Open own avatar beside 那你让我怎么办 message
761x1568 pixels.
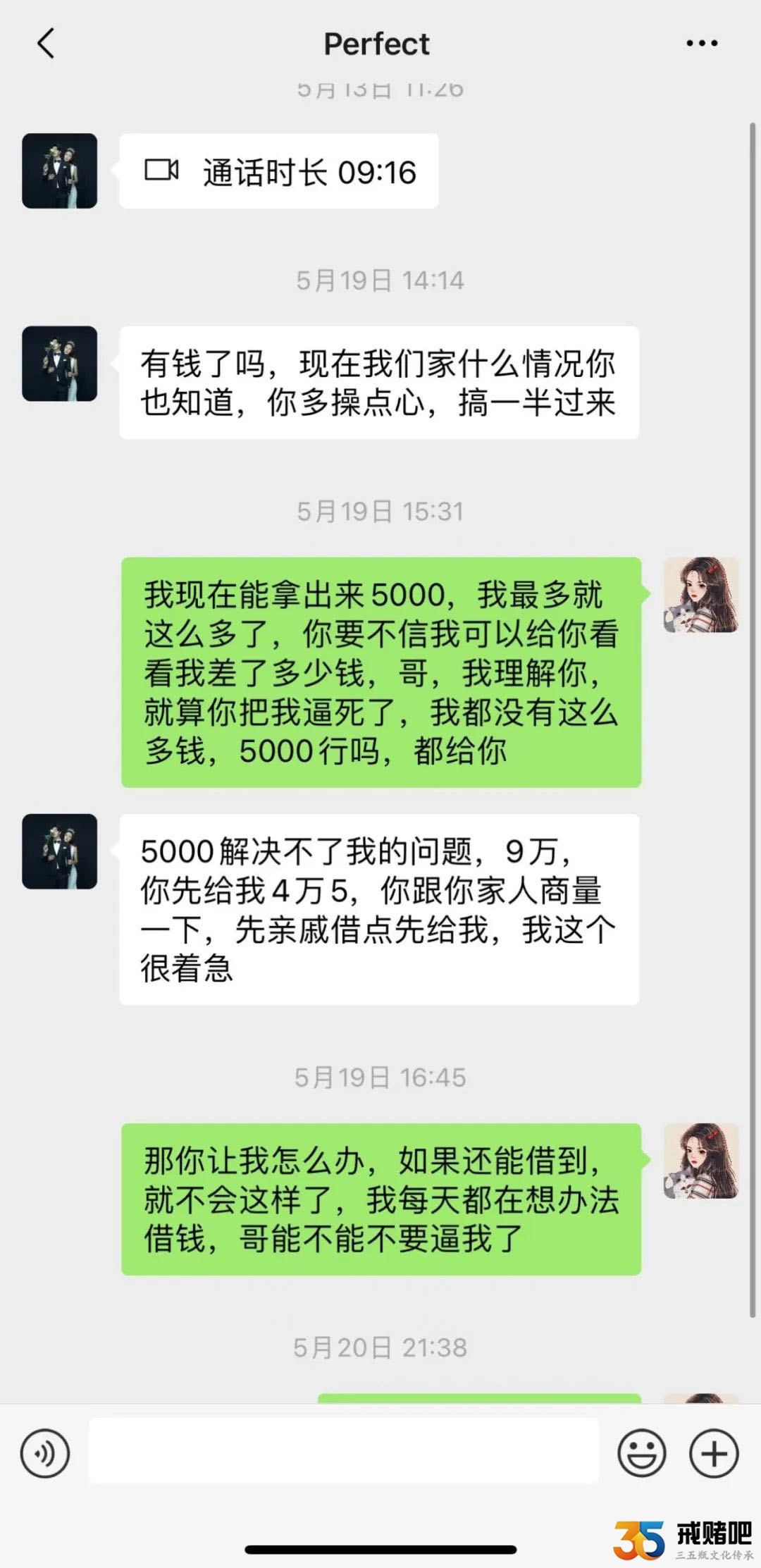tap(700, 1161)
